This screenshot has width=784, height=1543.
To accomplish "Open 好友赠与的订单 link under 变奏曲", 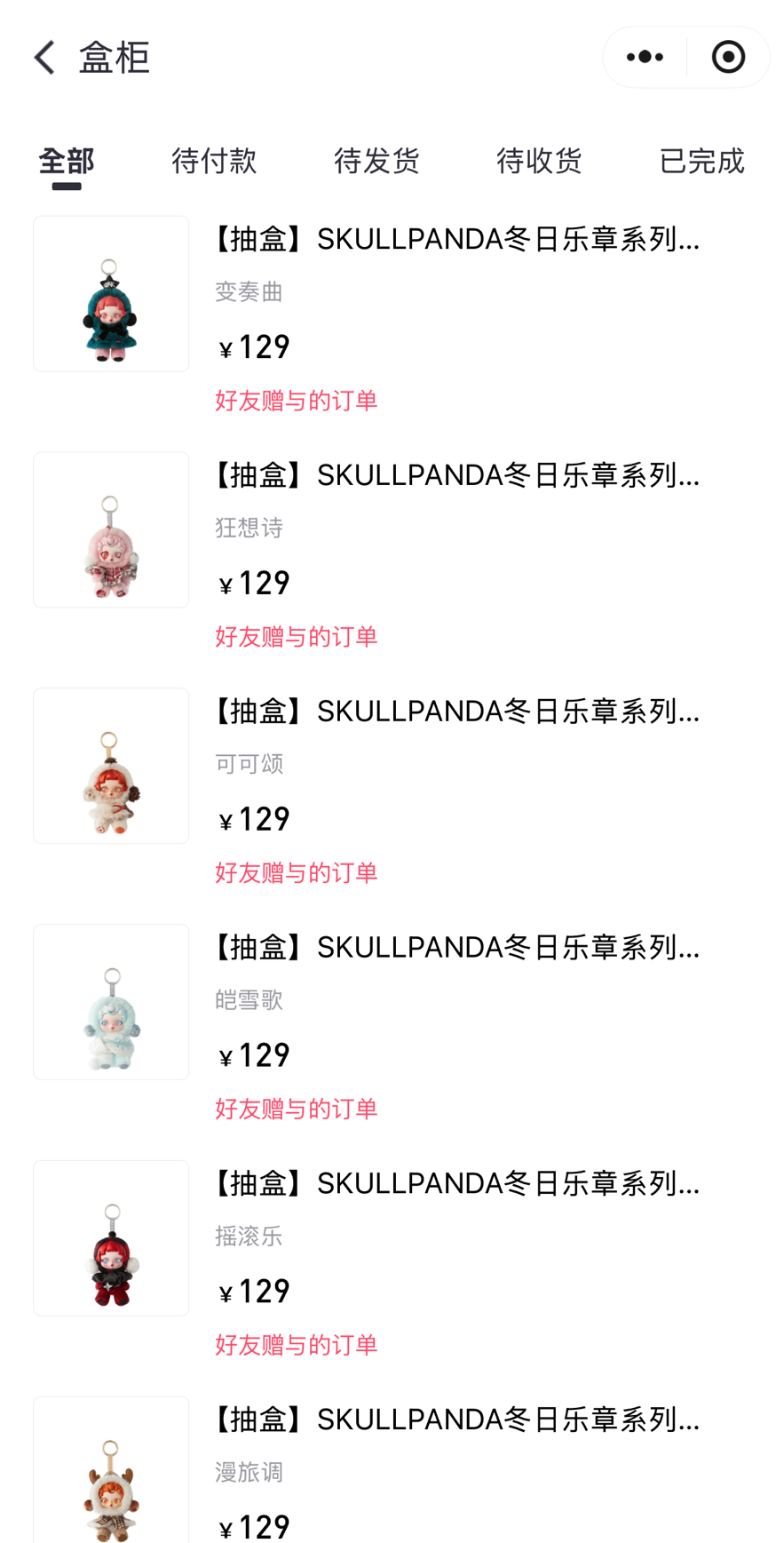I will click(x=296, y=401).
